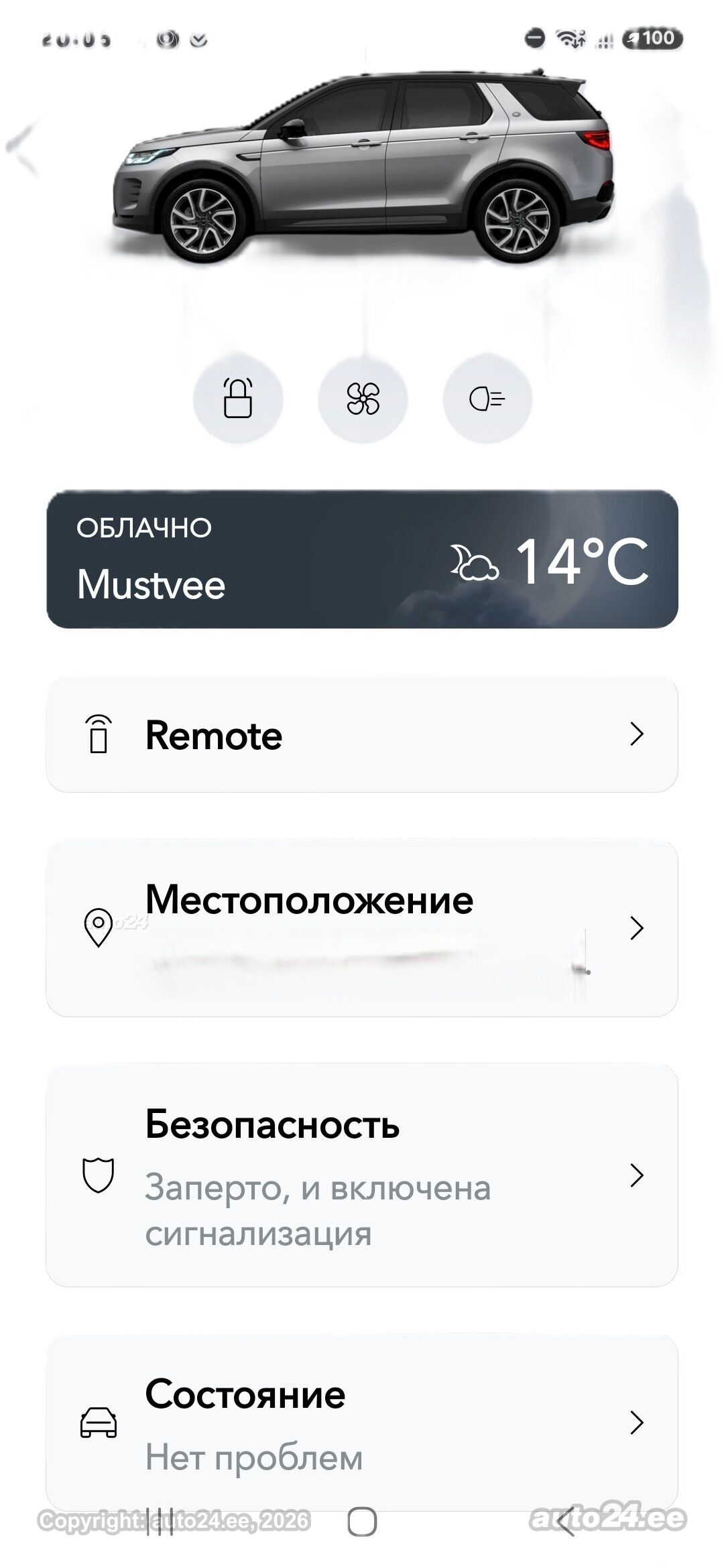Open the Безопасность security section
Screen dimensions: 724x1568
point(362,1175)
